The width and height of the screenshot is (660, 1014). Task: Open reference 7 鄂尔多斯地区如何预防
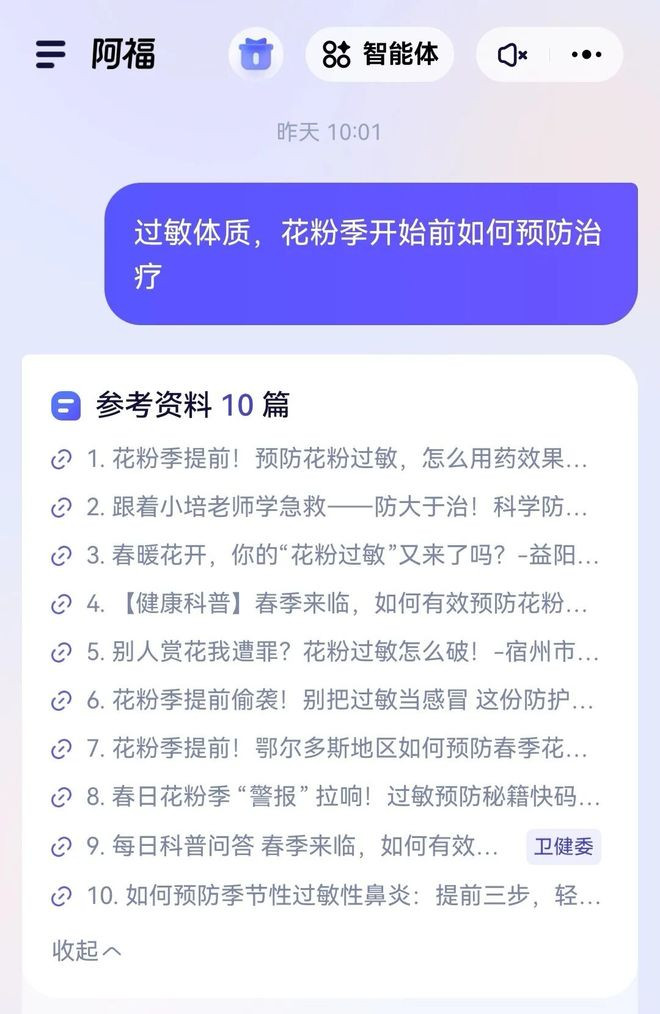pyautogui.click(x=336, y=748)
